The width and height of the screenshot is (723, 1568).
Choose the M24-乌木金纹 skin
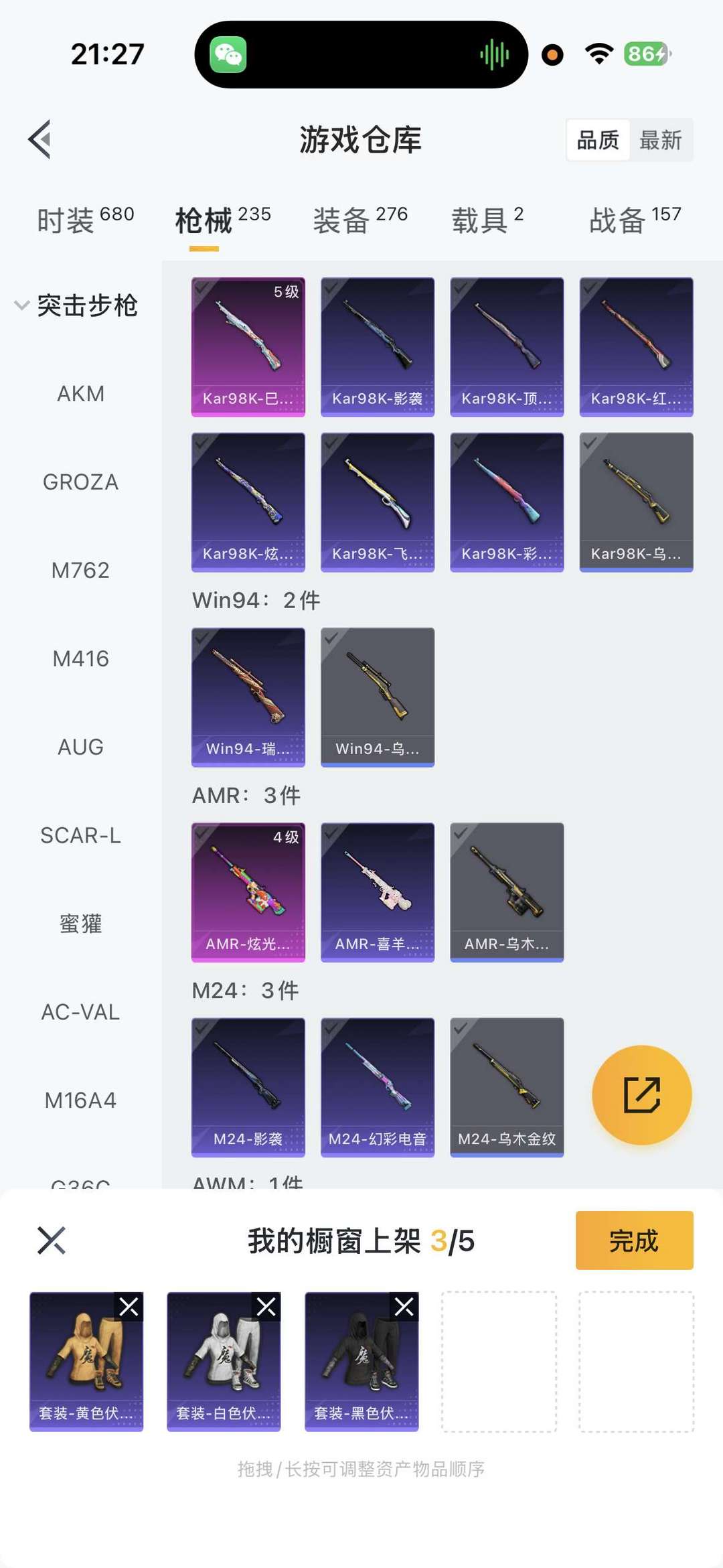(507, 1087)
